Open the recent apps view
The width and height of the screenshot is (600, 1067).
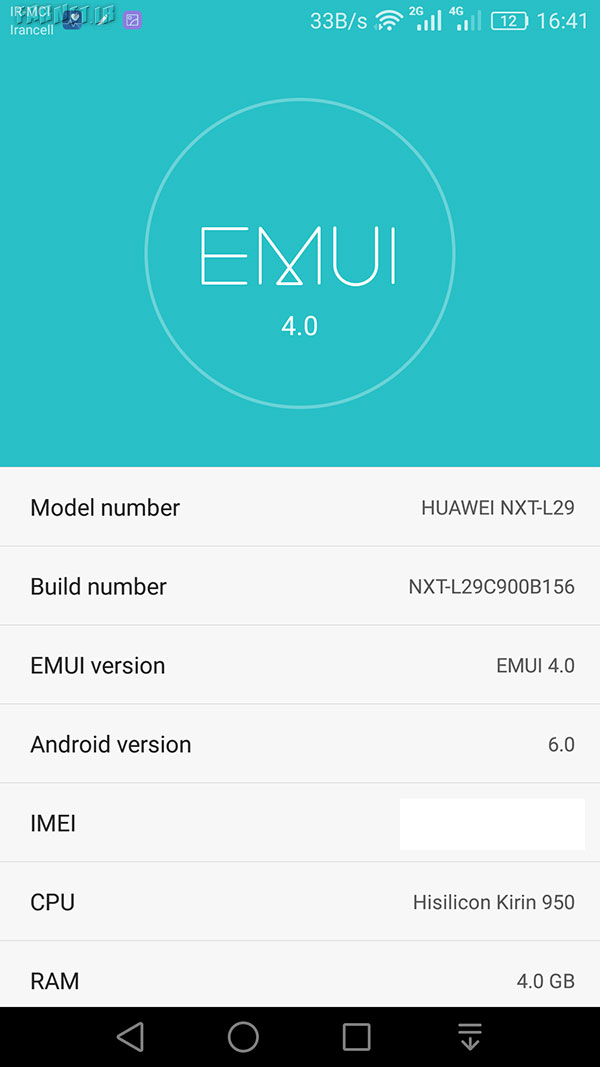[356, 1037]
